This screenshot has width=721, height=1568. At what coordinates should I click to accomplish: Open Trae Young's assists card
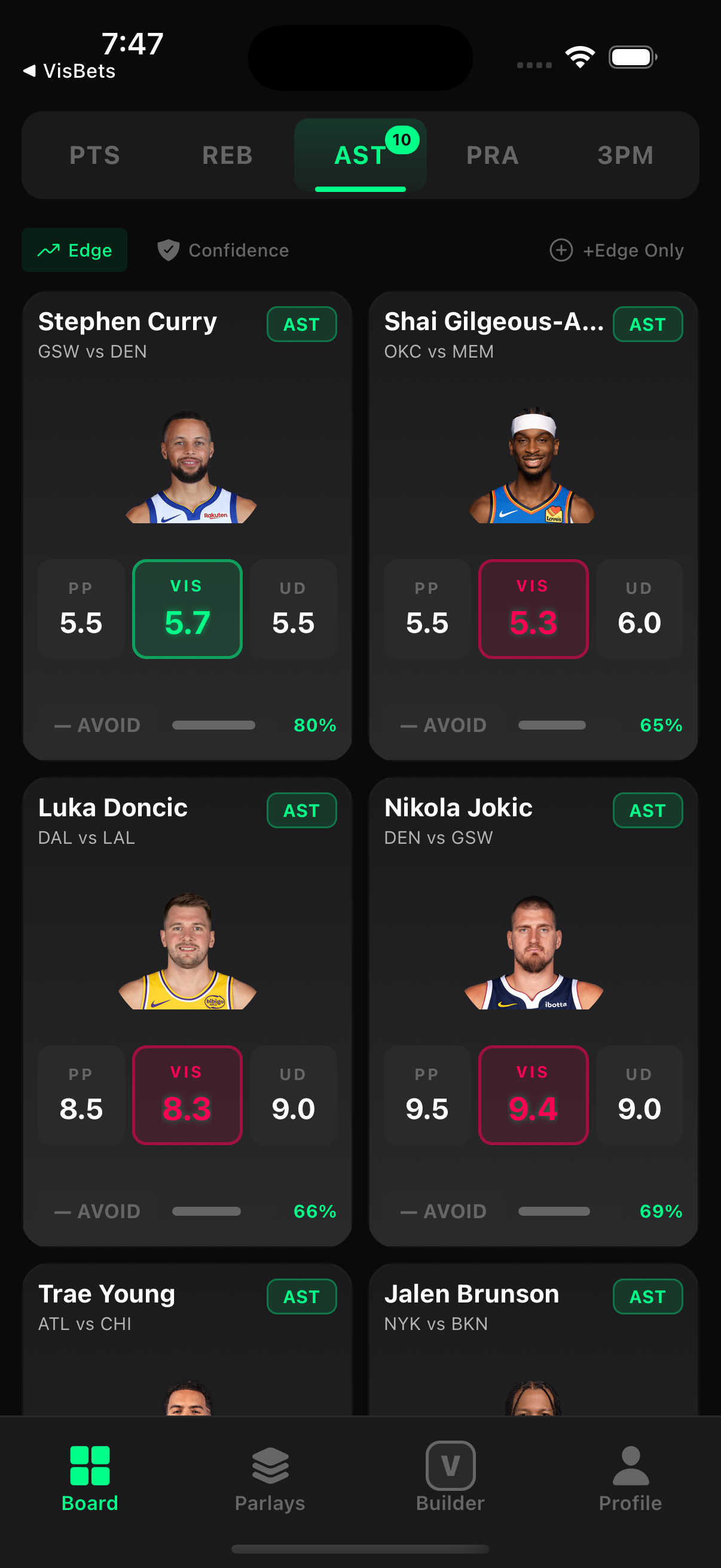click(x=187, y=1339)
